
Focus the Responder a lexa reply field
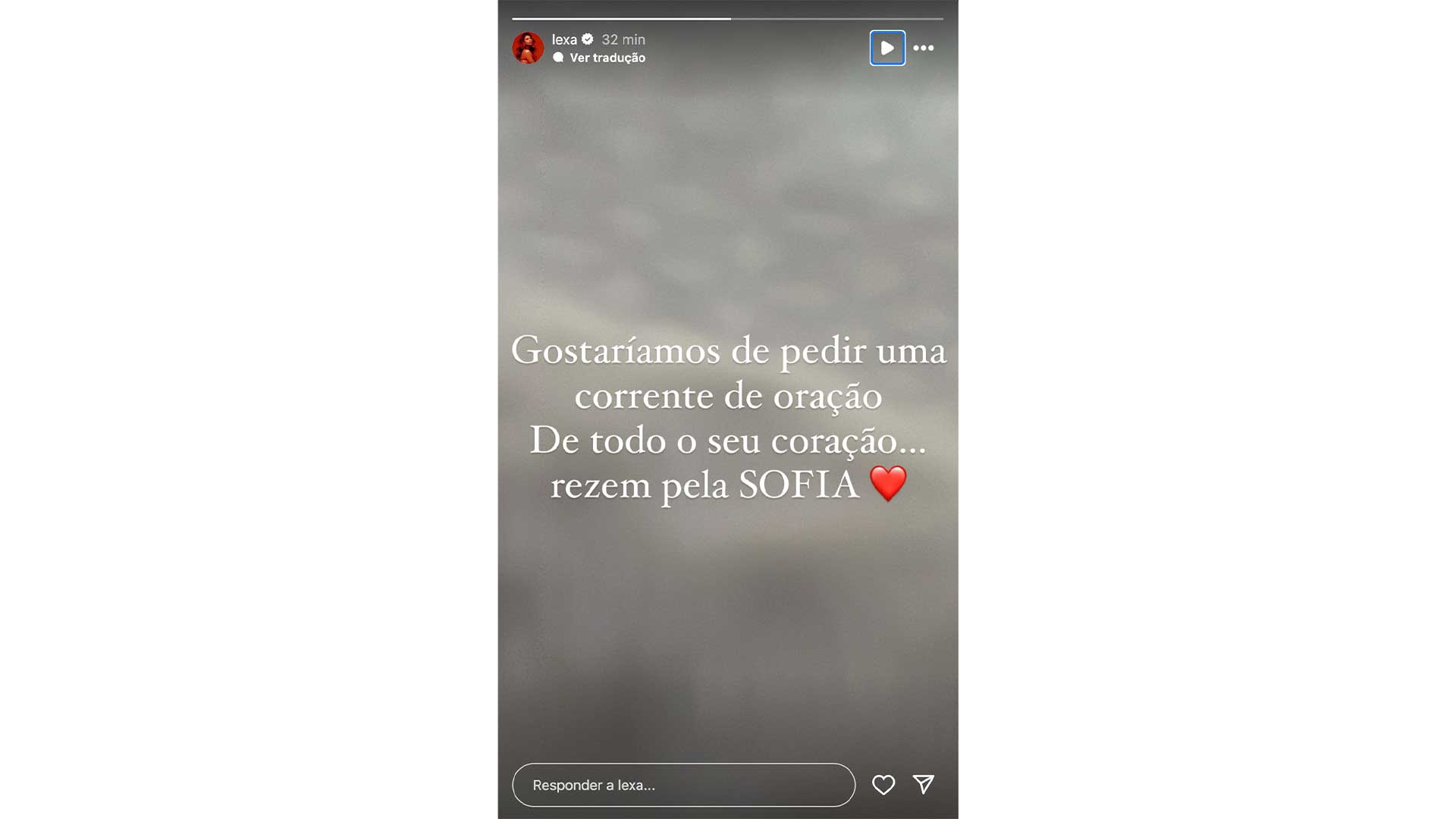coord(683,785)
